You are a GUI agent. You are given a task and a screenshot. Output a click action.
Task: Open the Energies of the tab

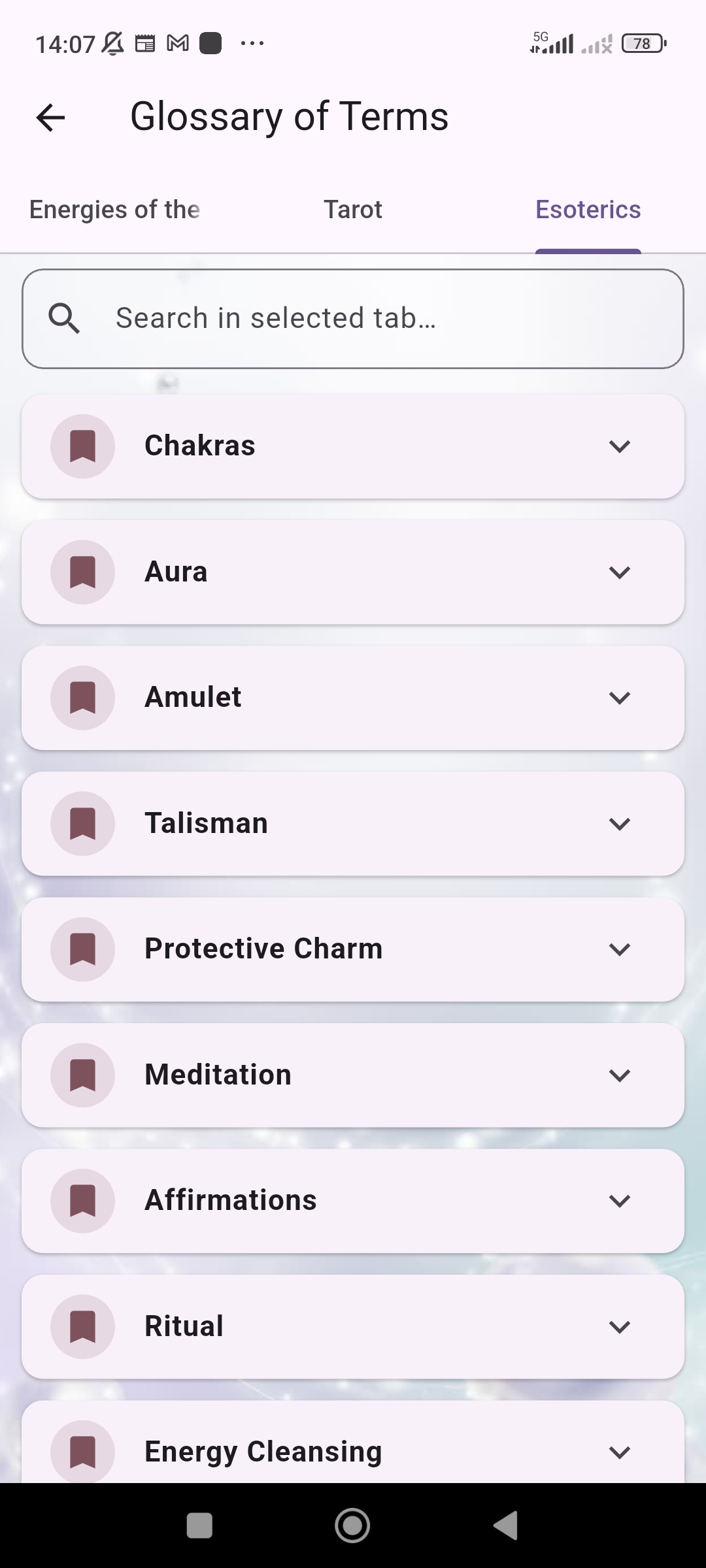[114, 209]
